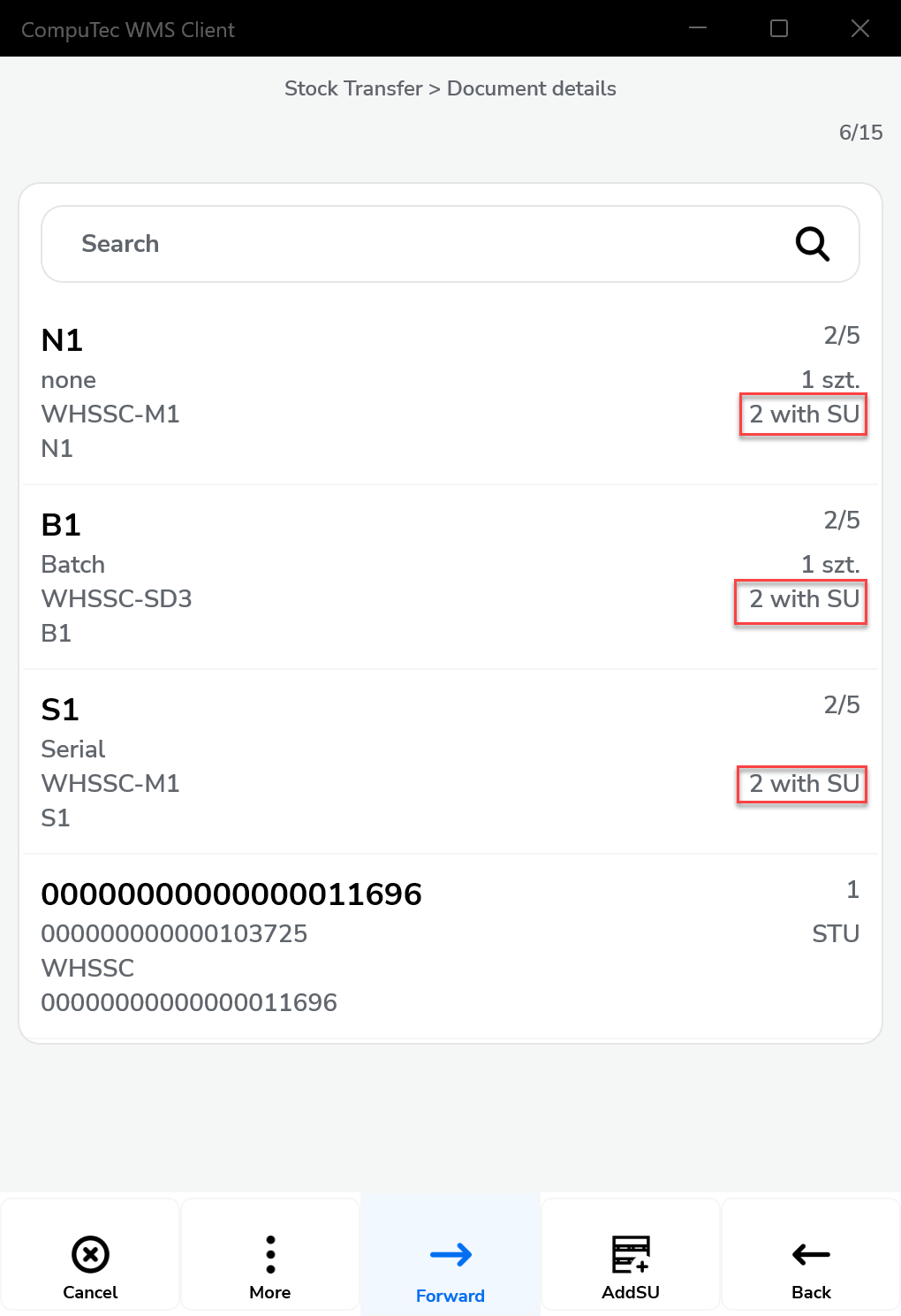This screenshot has width=901, height=1316.
Task: Click the Document details breadcrumb label
Action: tap(531, 88)
